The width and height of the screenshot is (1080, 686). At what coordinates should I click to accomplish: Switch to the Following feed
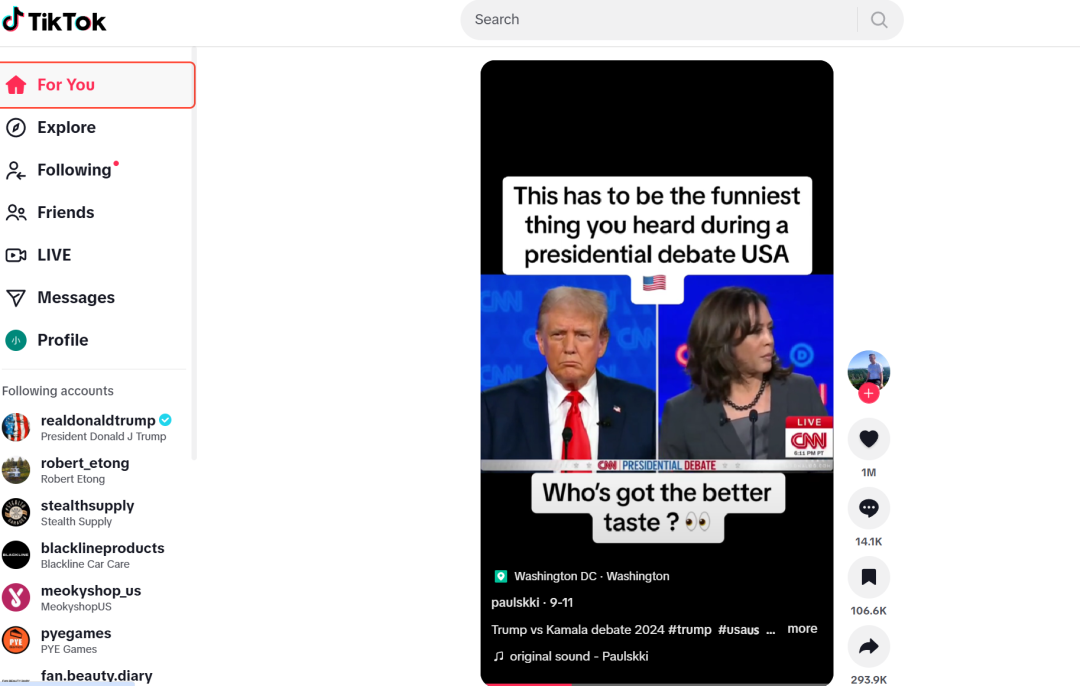point(73,170)
